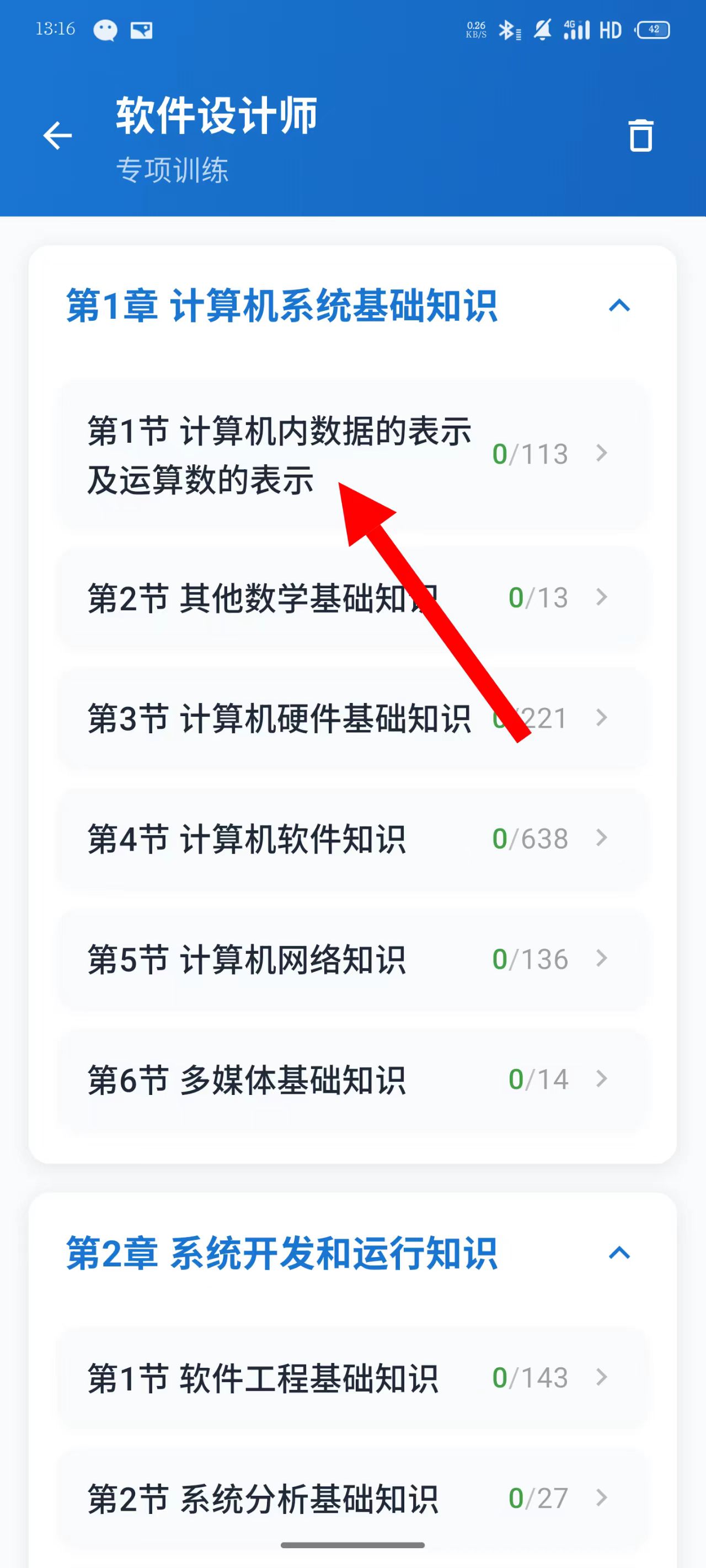Open 第2节 其他数学基础知识
Image resolution: width=706 pixels, height=1568 pixels.
click(x=352, y=598)
